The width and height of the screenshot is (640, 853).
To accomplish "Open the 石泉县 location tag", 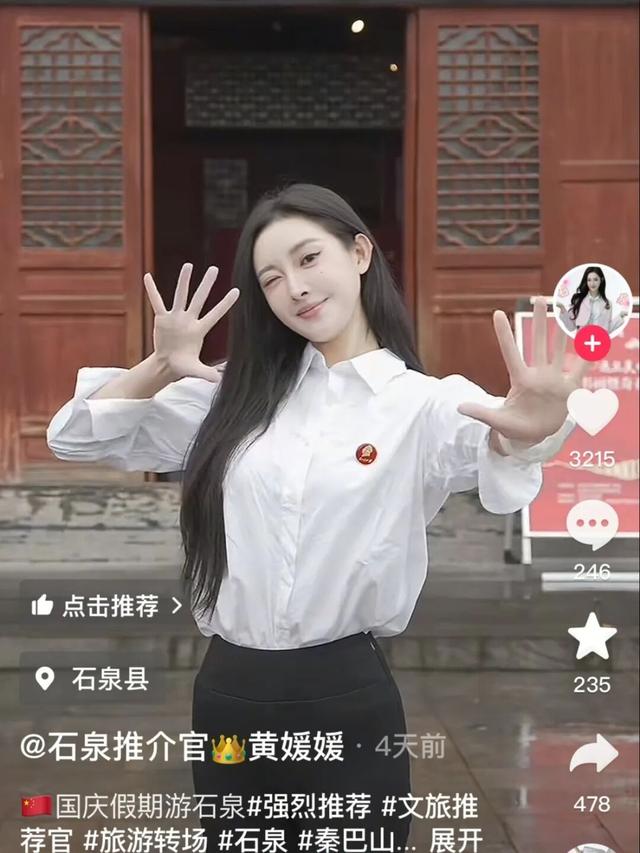I will coord(93,680).
